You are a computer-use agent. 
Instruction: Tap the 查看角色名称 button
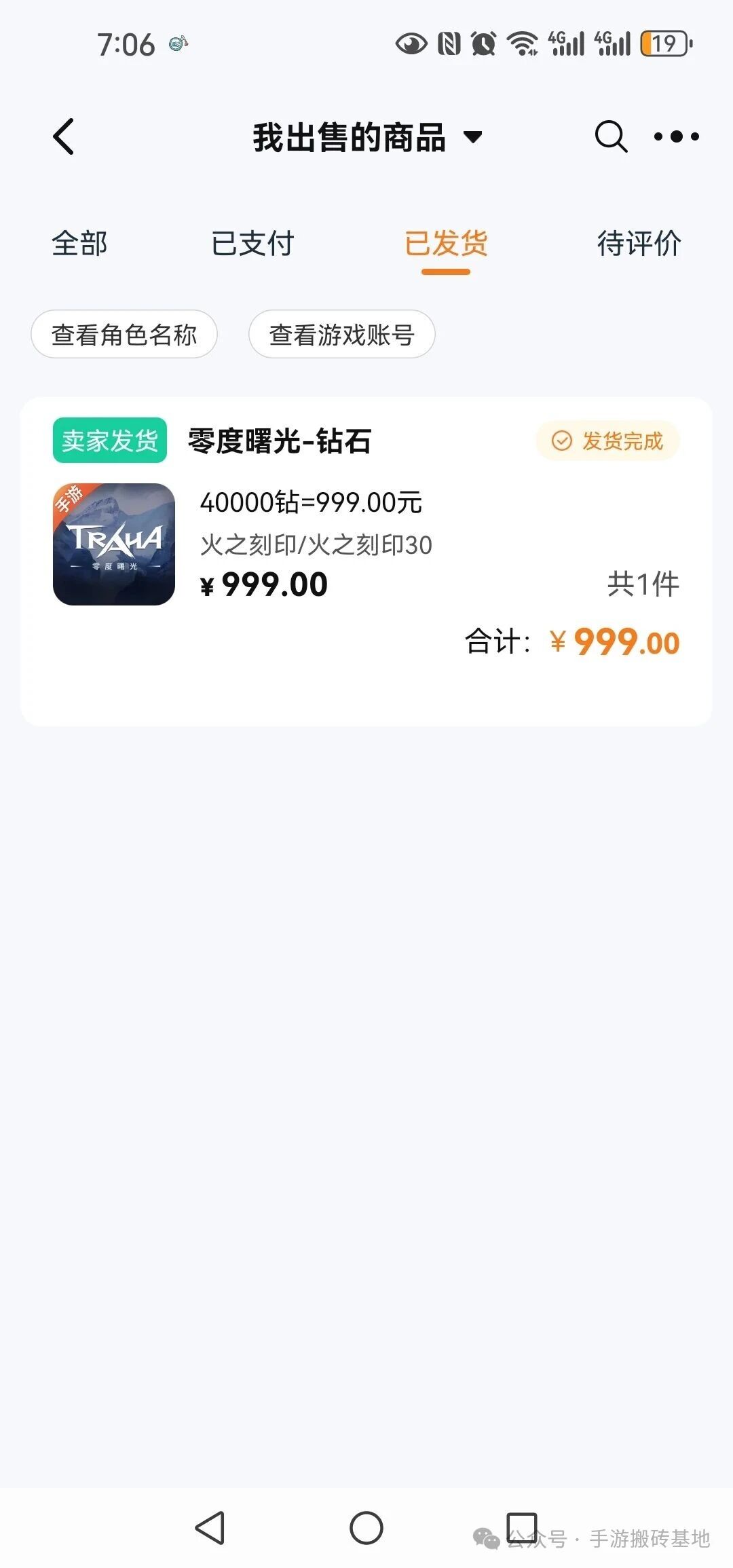pos(124,334)
